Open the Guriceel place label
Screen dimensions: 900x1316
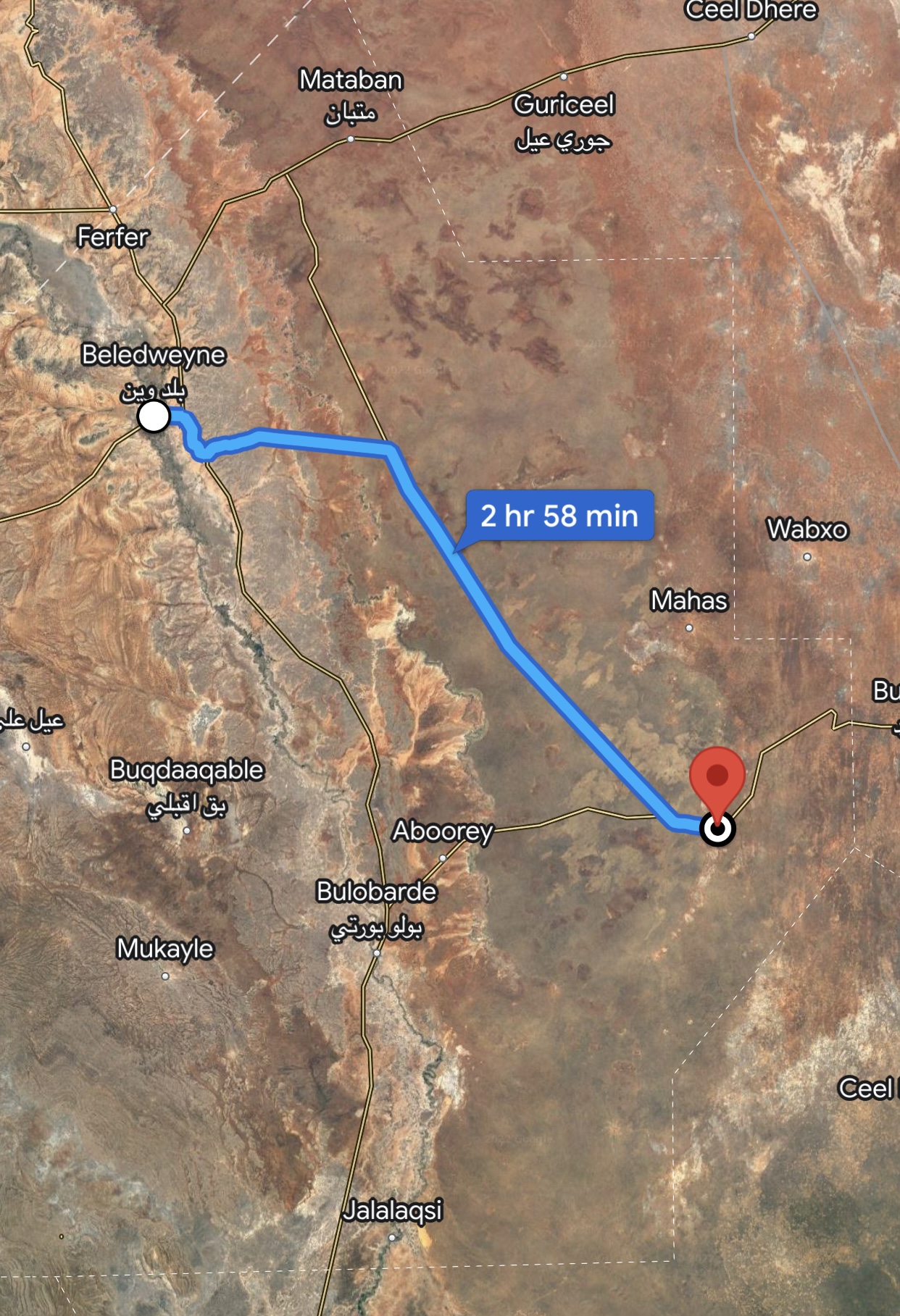coord(564,105)
